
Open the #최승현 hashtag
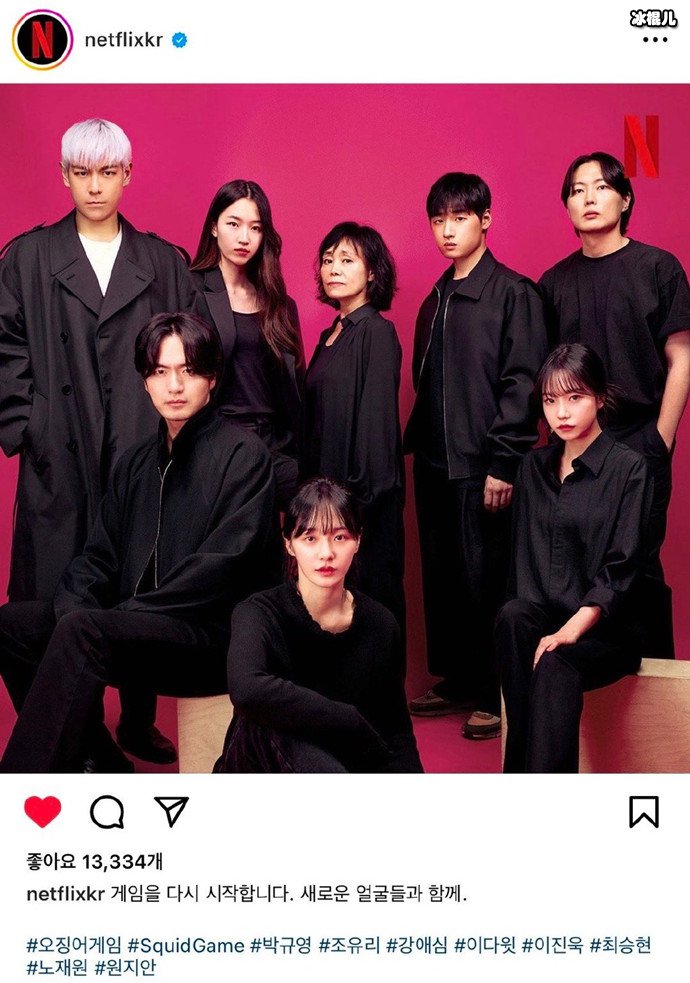click(x=622, y=945)
